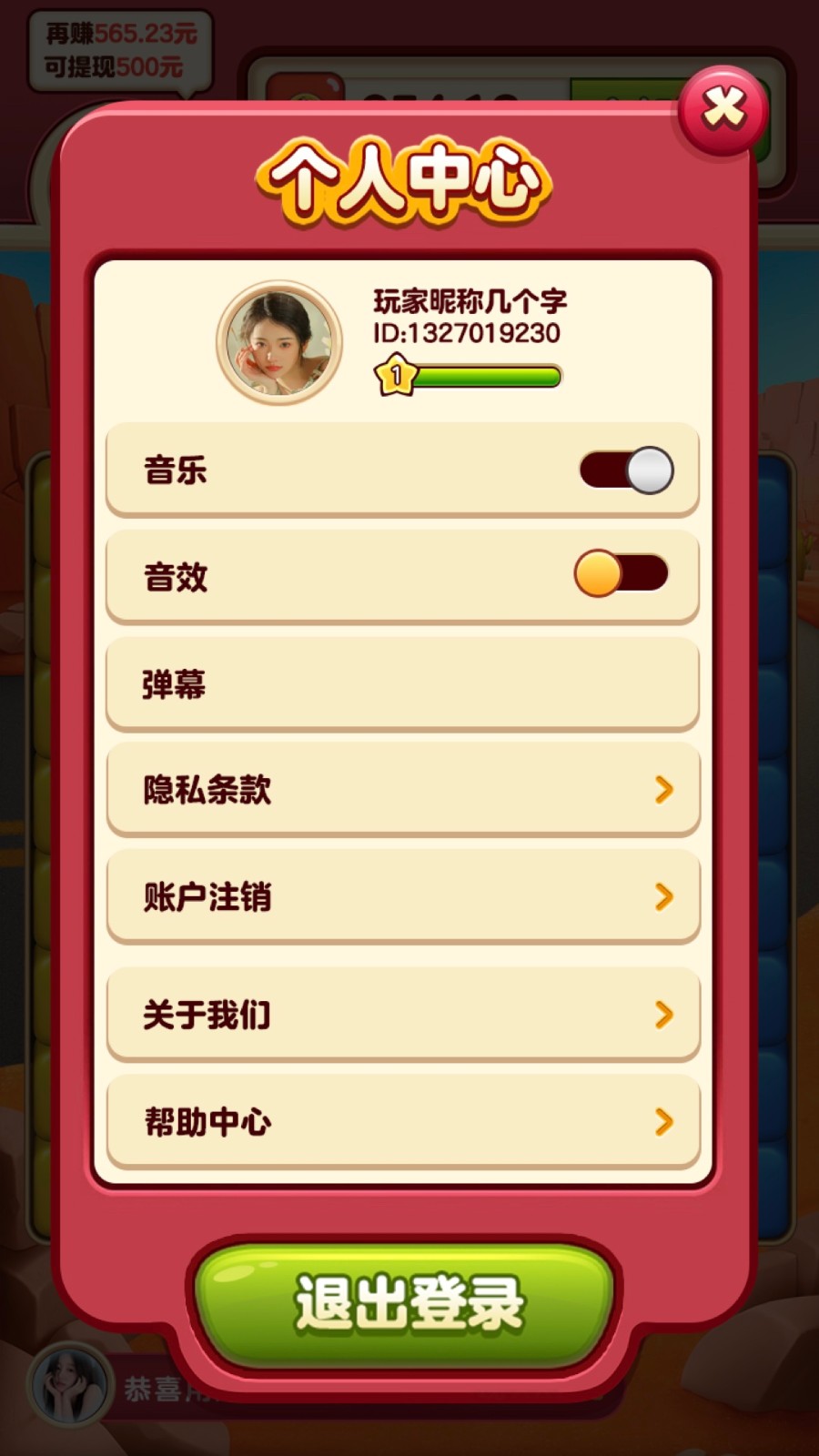
Task: Open 账户注销 via the right arrow
Action: tap(663, 897)
